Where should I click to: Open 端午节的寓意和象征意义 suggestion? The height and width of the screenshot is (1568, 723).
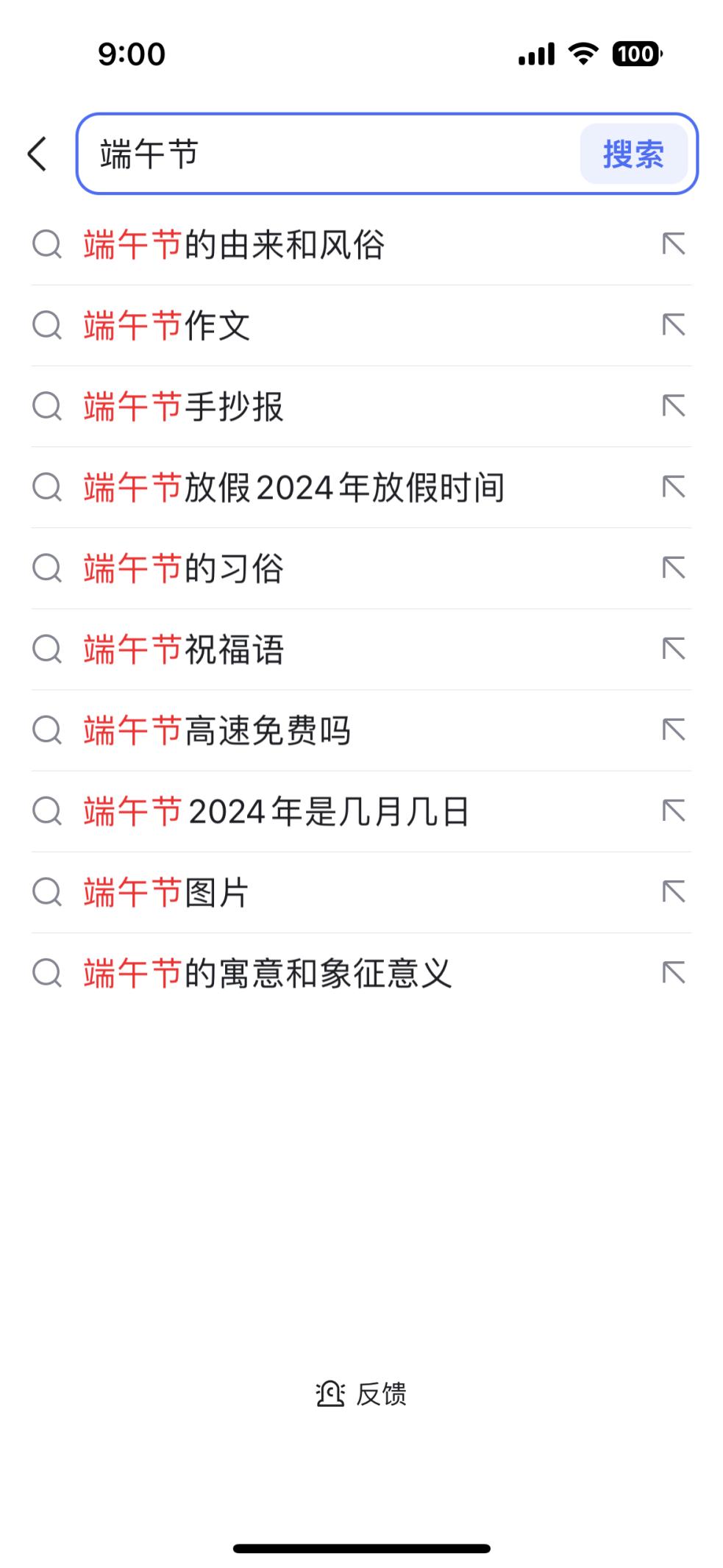pos(361,972)
